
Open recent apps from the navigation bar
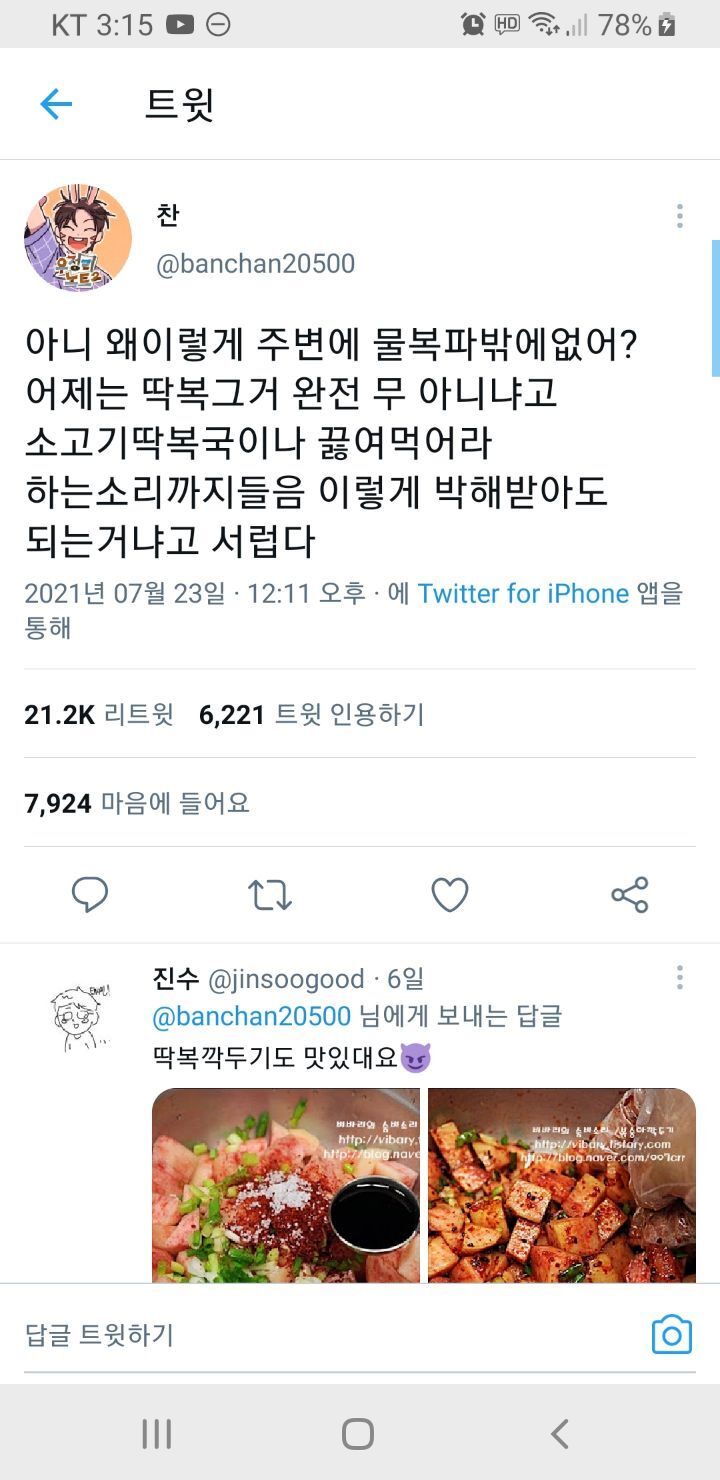[156, 1434]
